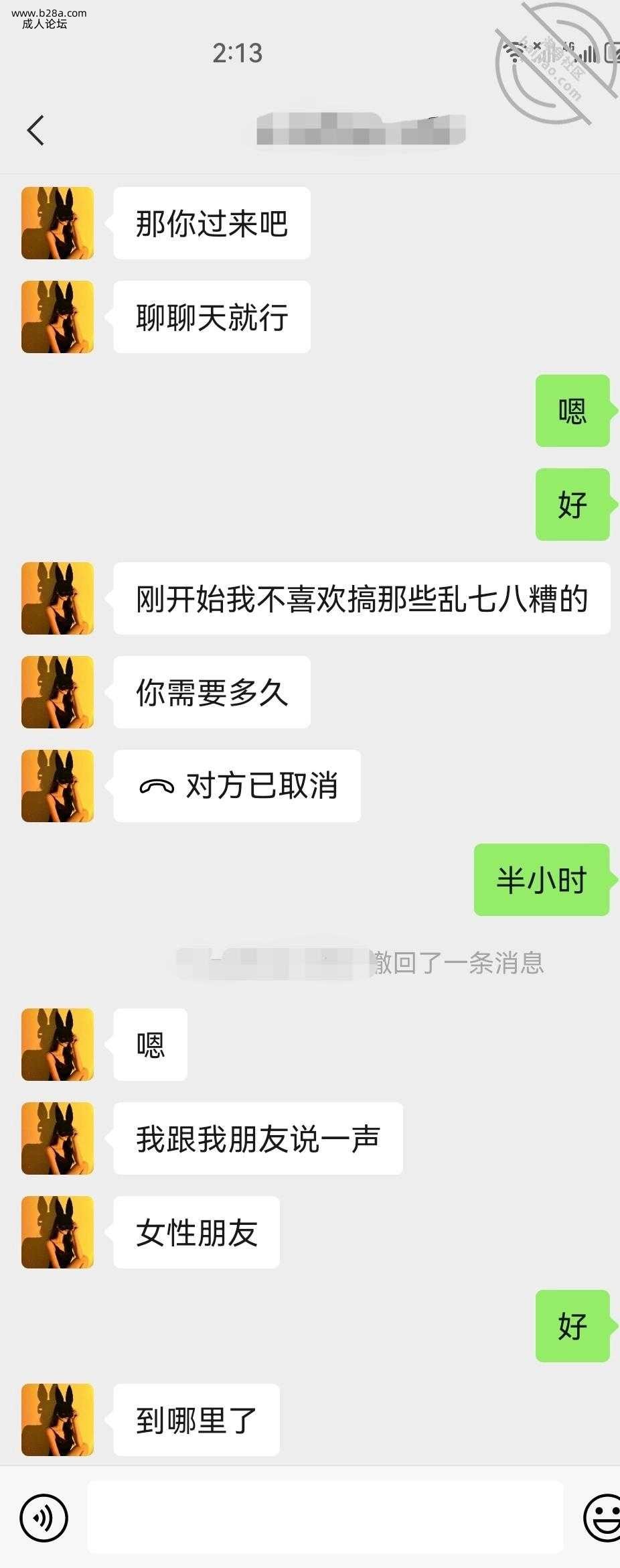Open the emoji picker

(603, 1517)
